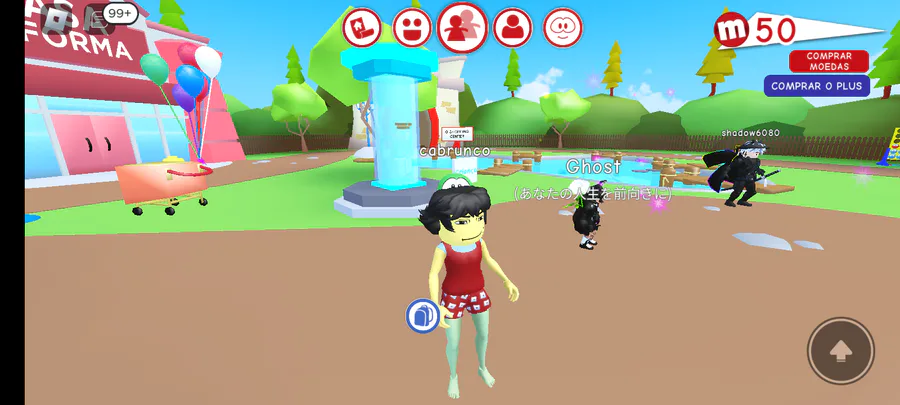Open the single person avatar icon
Image resolution: width=900 pixels, height=405 pixels.
(x=513, y=27)
